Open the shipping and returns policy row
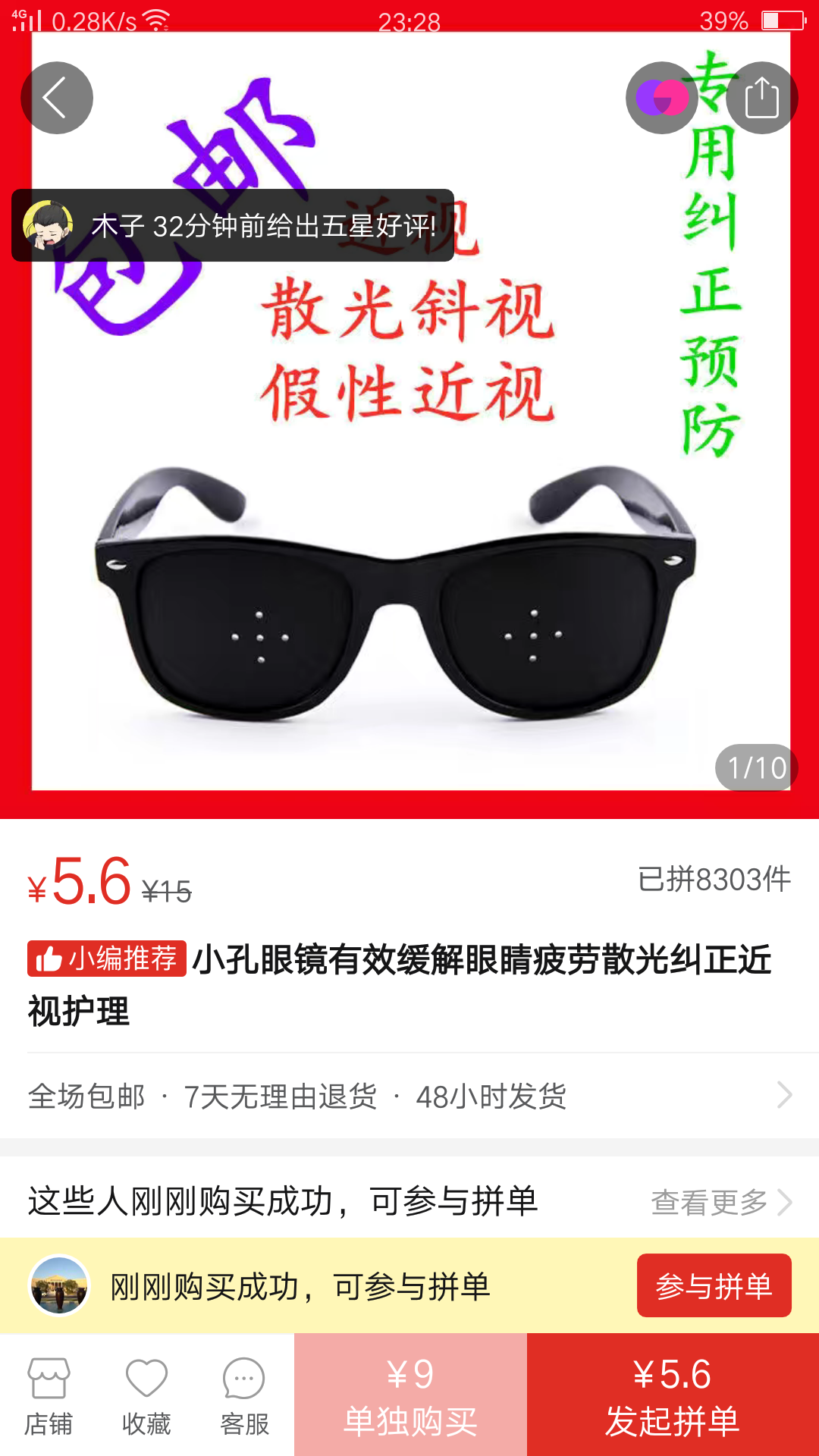This screenshot has height=1456, width=819. point(409,1096)
